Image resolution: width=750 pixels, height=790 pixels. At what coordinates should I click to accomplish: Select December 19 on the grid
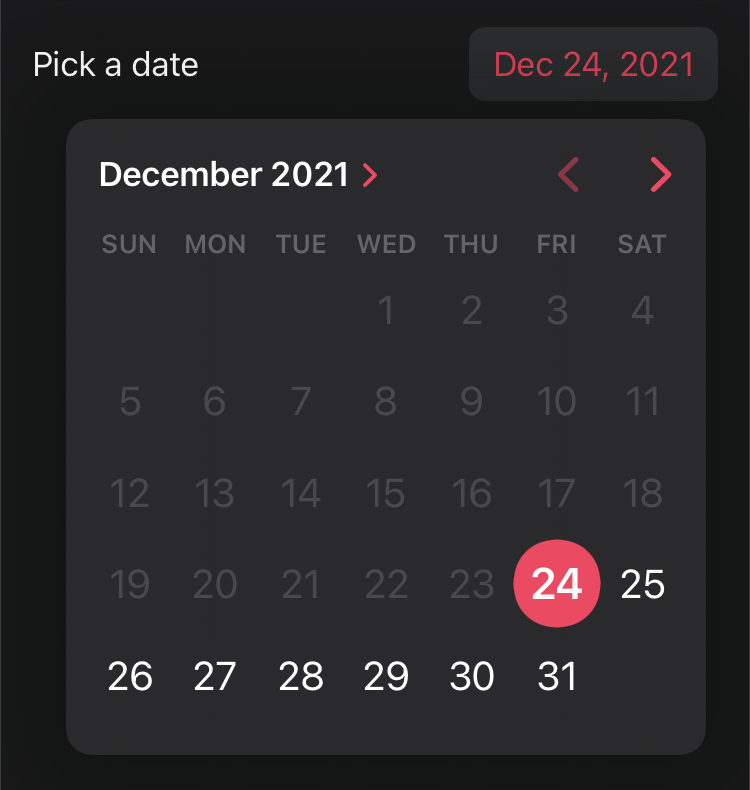click(x=130, y=584)
